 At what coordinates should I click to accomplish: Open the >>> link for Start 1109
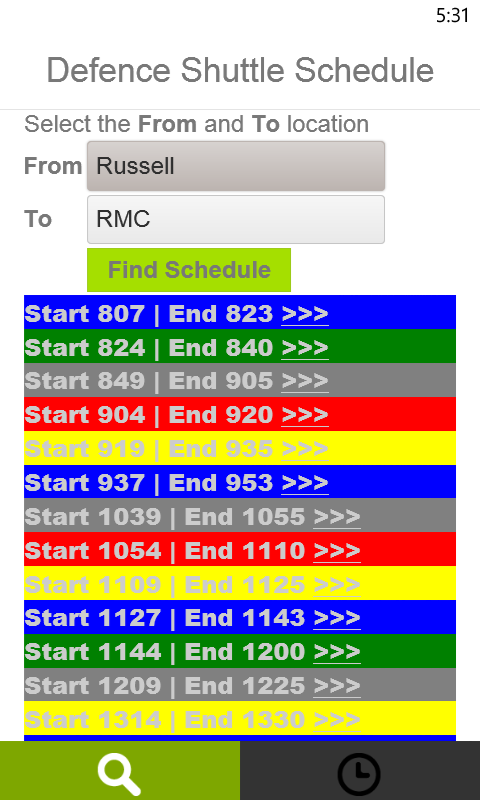pyautogui.click(x=337, y=584)
